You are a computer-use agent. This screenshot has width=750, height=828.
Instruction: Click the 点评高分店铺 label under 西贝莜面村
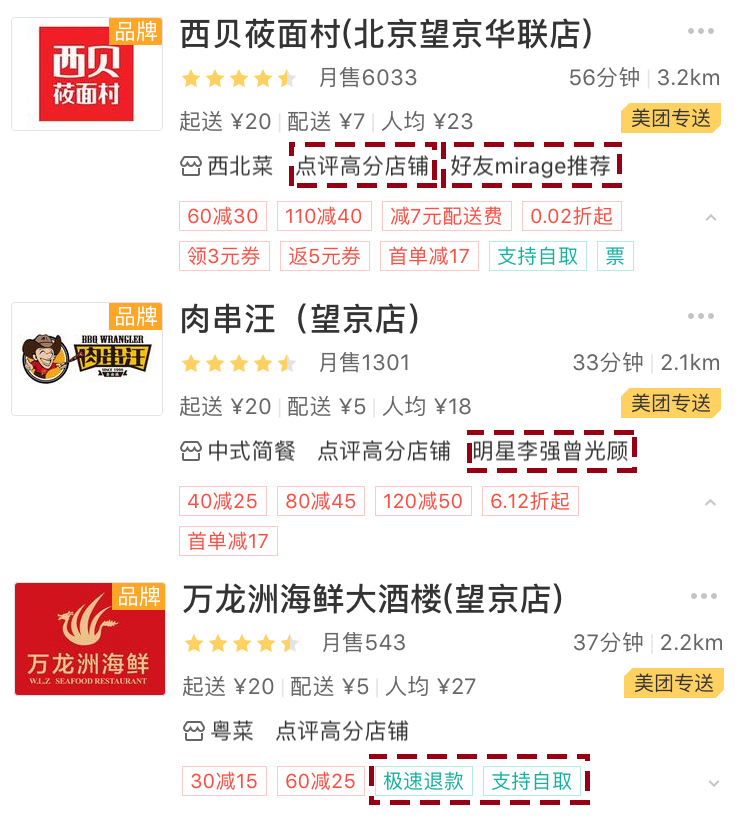click(363, 166)
